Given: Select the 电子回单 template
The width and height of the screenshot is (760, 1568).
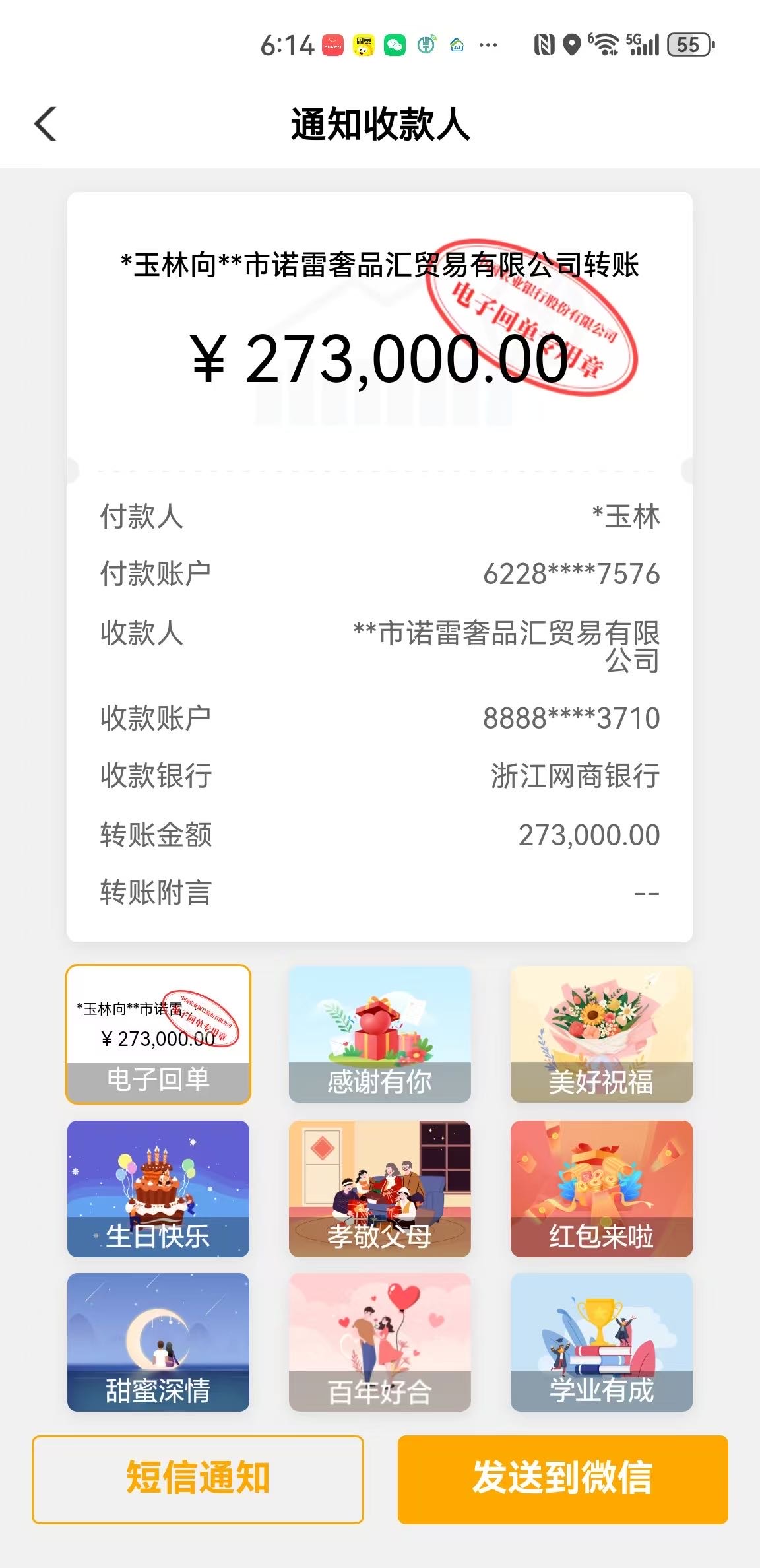Looking at the screenshot, I should coord(158,1033).
